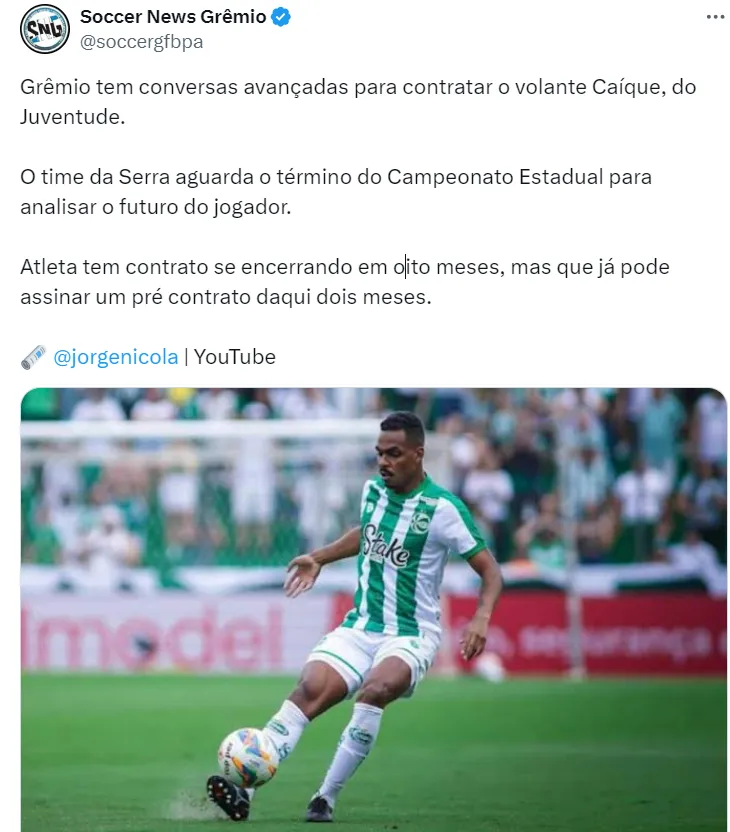The image size is (730, 832).
Task: Open the attached Caíque photo
Action: (x=373, y=610)
